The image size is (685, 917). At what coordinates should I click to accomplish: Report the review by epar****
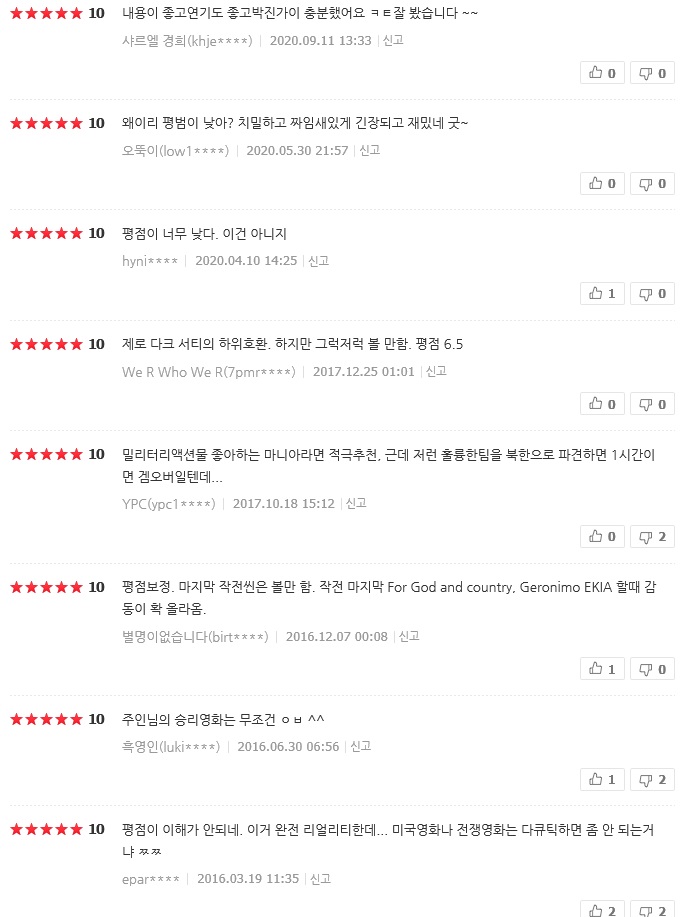(320, 879)
